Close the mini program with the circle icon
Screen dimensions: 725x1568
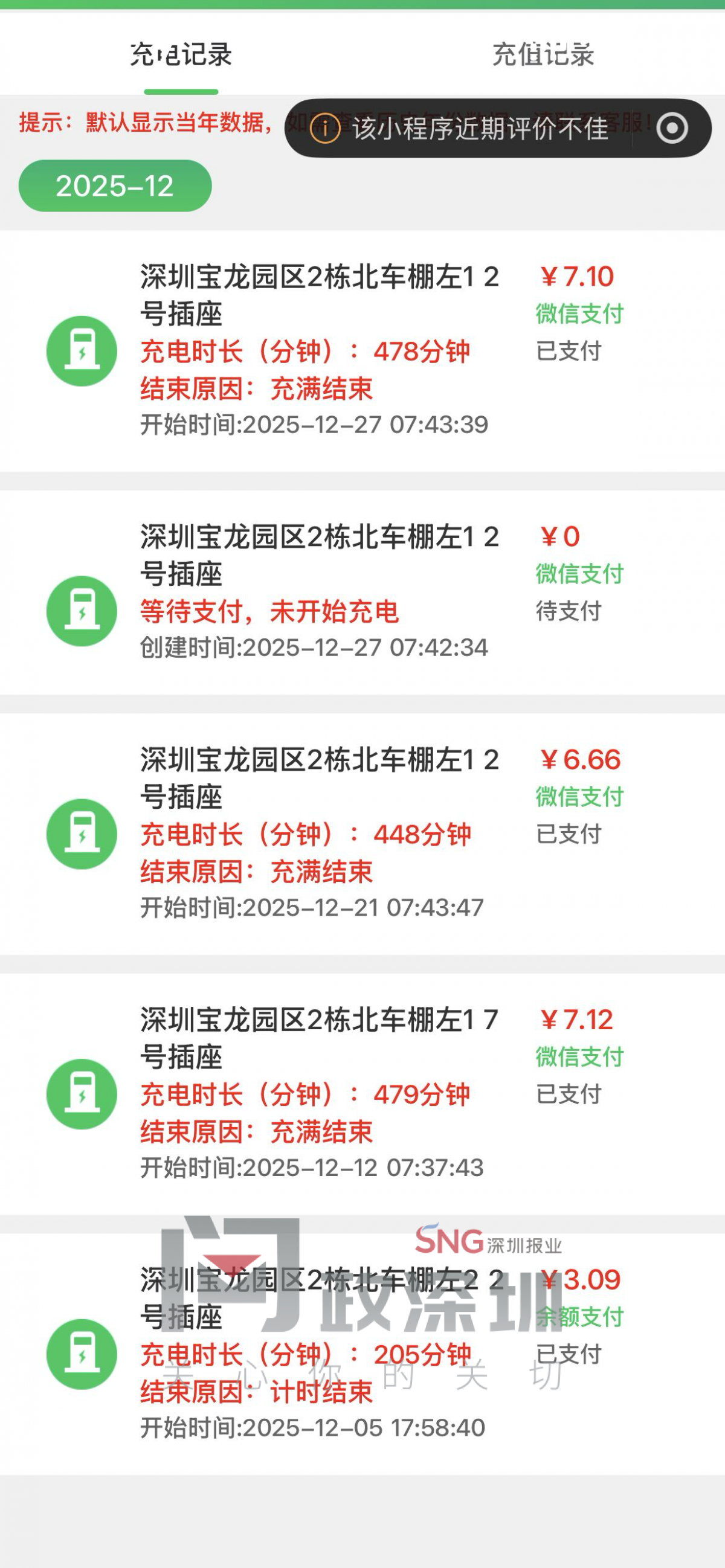click(x=672, y=129)
